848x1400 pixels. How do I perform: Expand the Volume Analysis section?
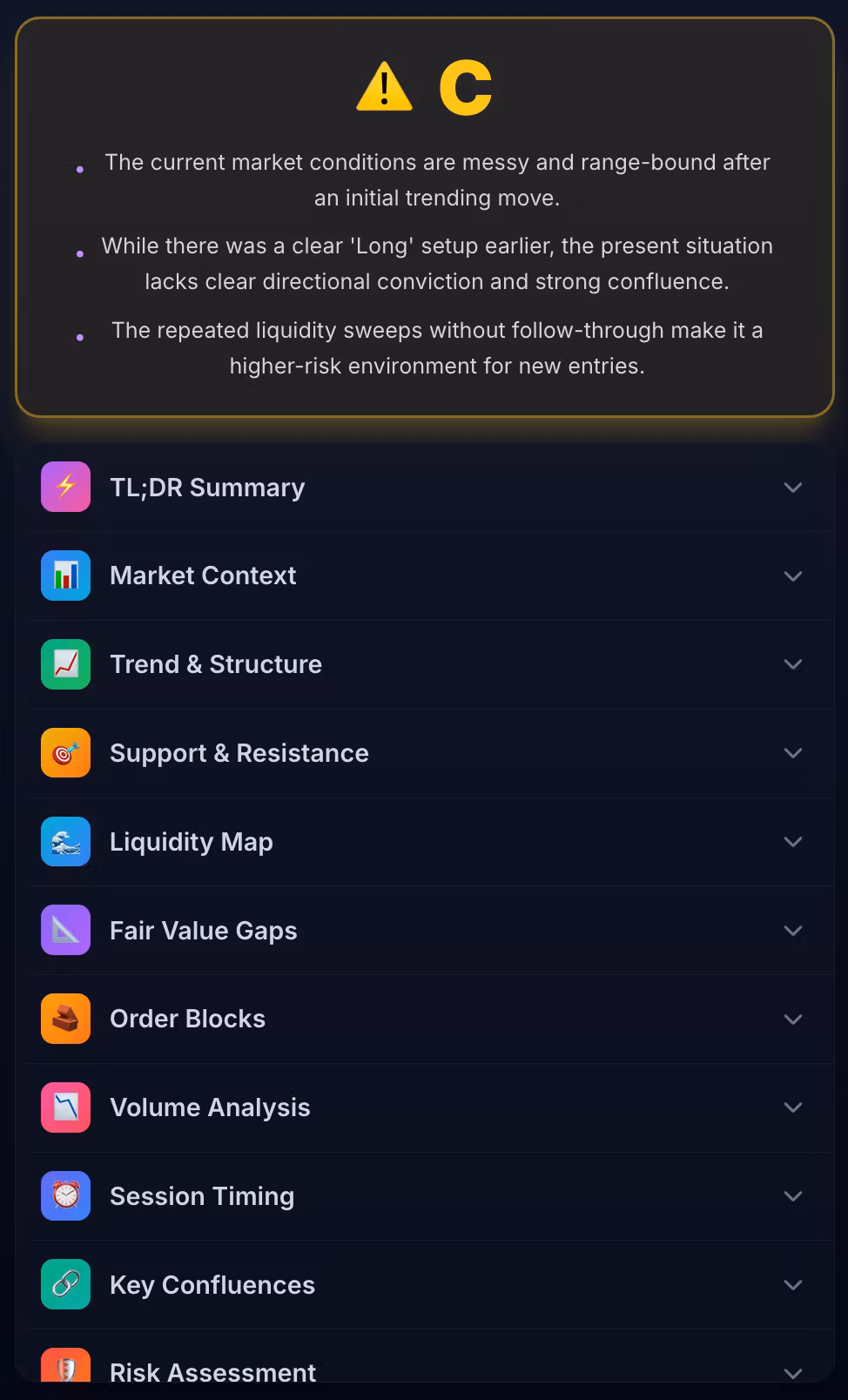[x=425, y=1107]
